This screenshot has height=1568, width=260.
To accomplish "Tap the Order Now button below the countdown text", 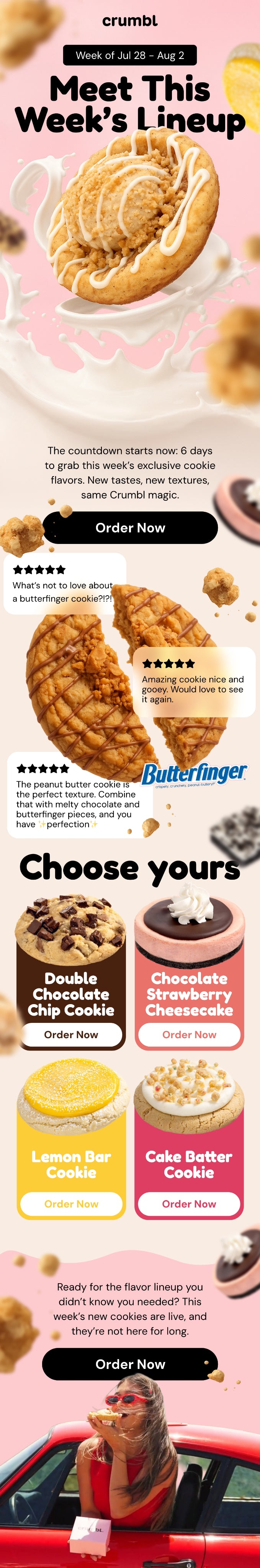I will coord(130,528).
